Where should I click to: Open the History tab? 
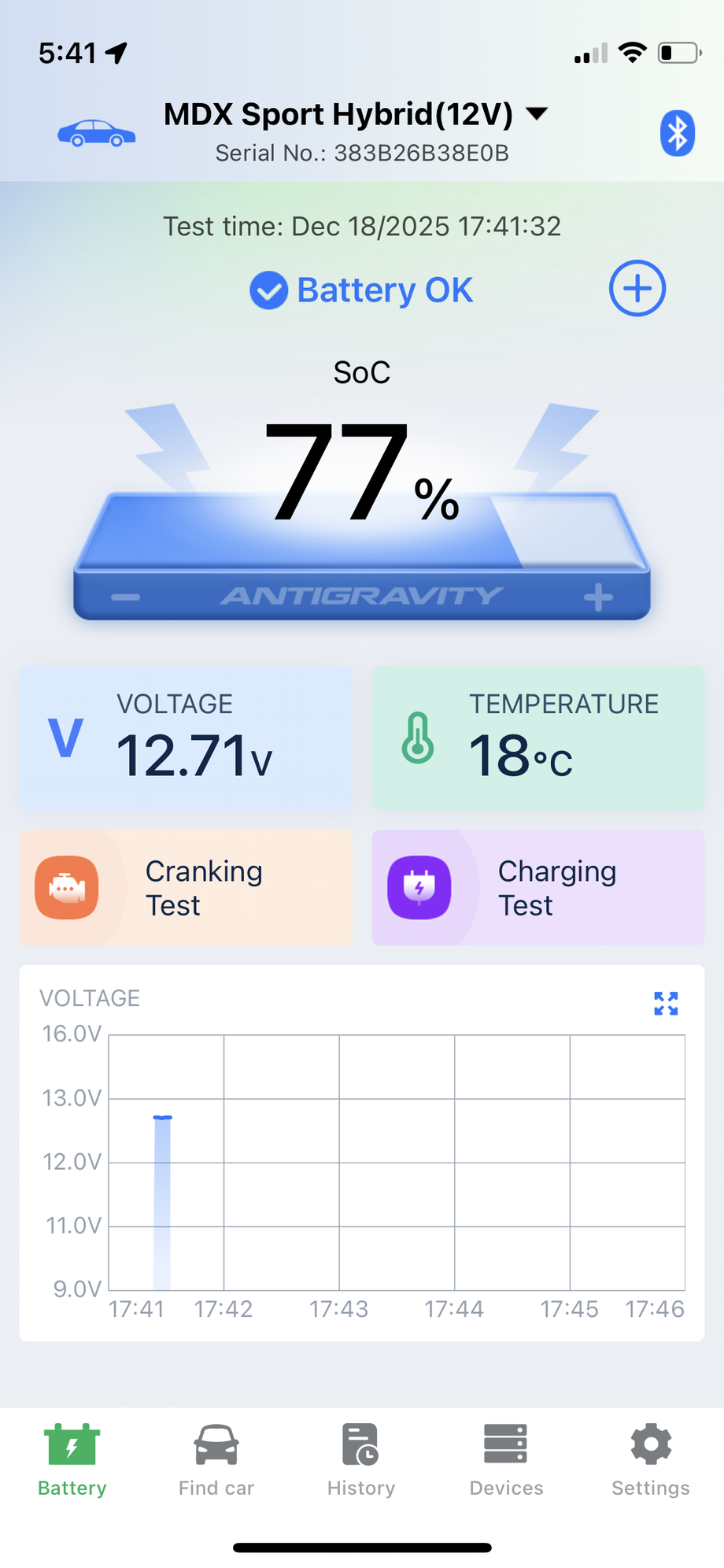361,1459
